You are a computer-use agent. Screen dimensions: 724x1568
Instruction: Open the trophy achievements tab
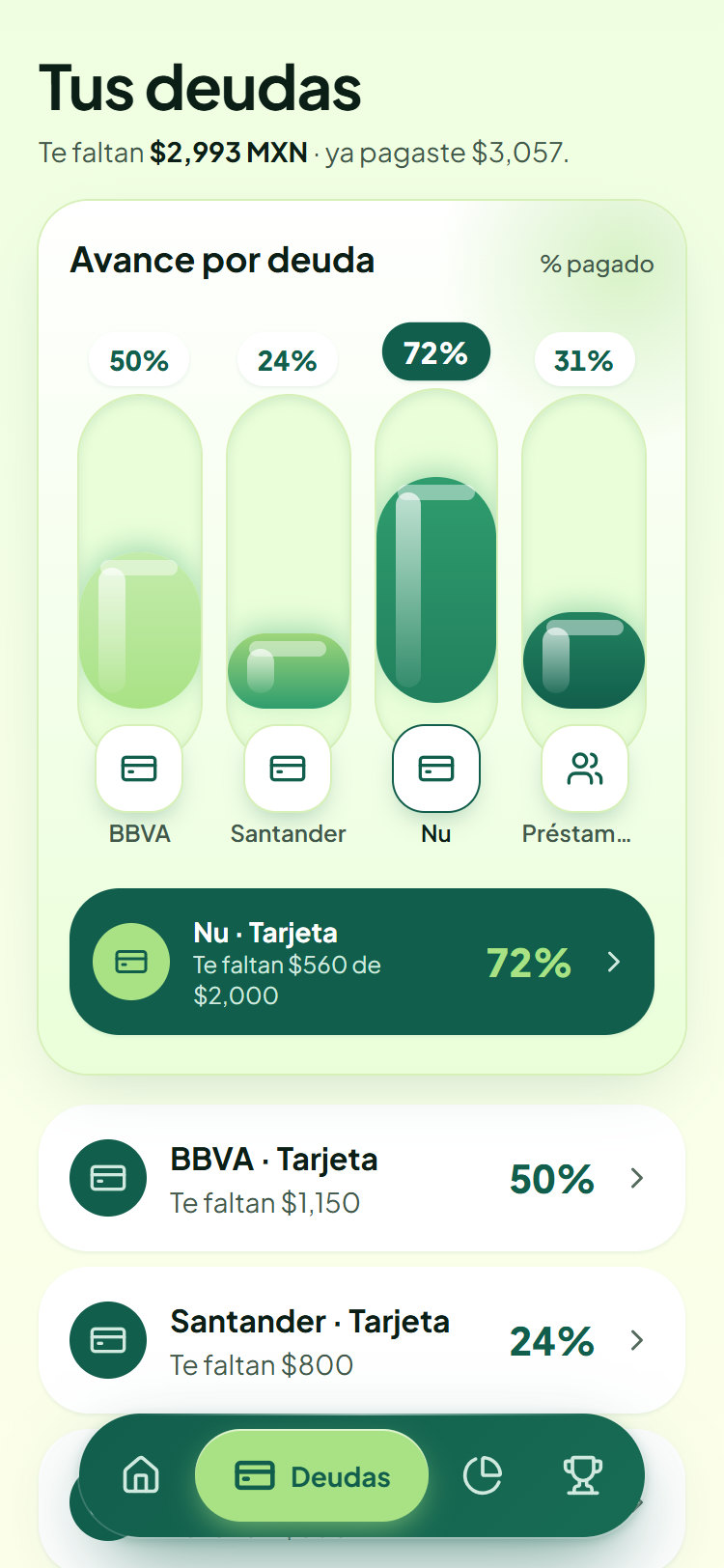(583, 1475)
